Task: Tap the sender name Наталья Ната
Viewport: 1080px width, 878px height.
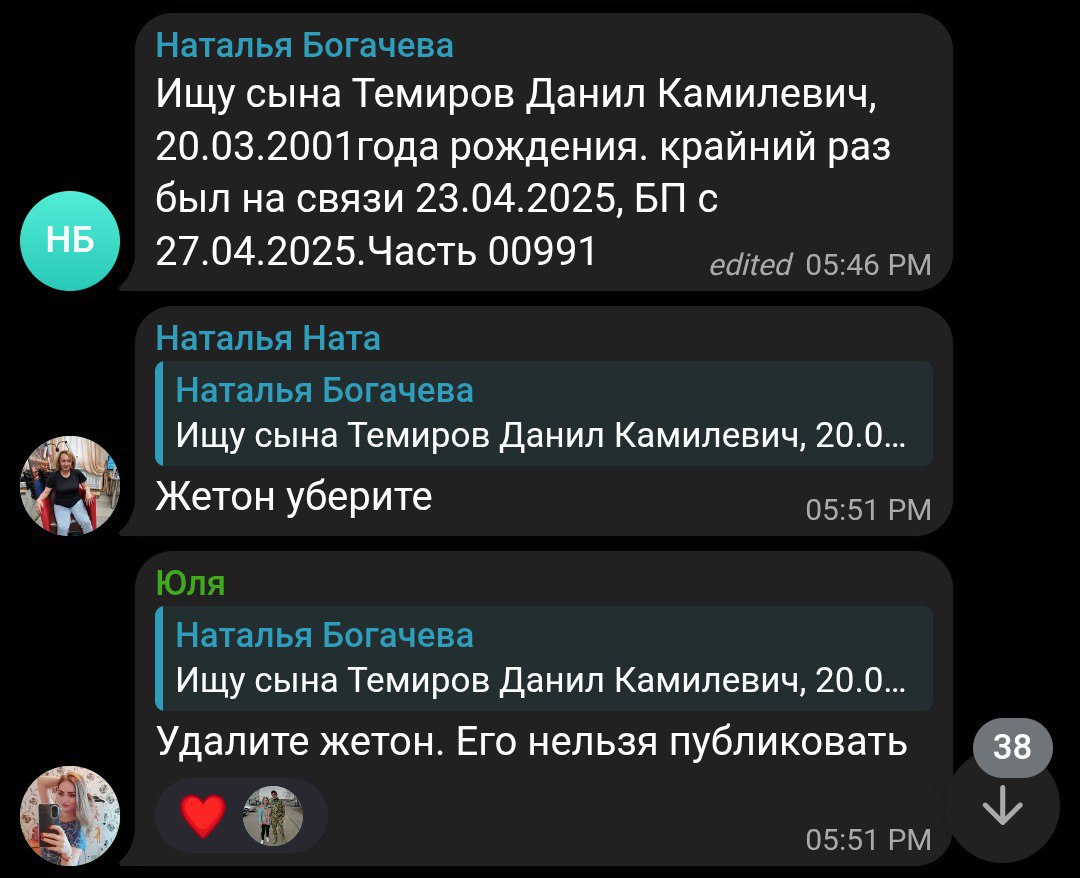Action: pos(268,338)
